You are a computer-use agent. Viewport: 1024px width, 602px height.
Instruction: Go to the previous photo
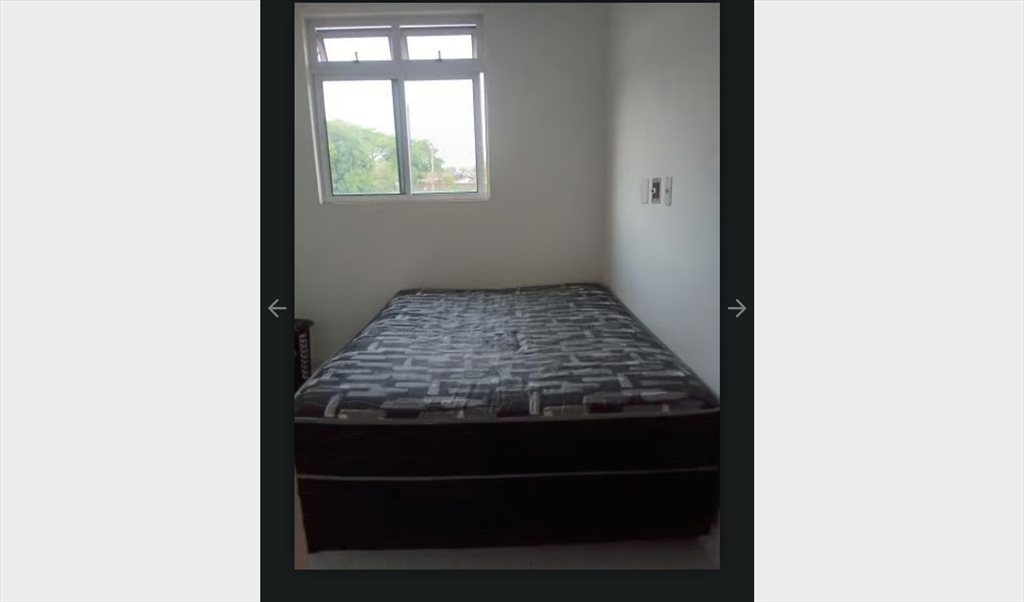click(277, 309)
